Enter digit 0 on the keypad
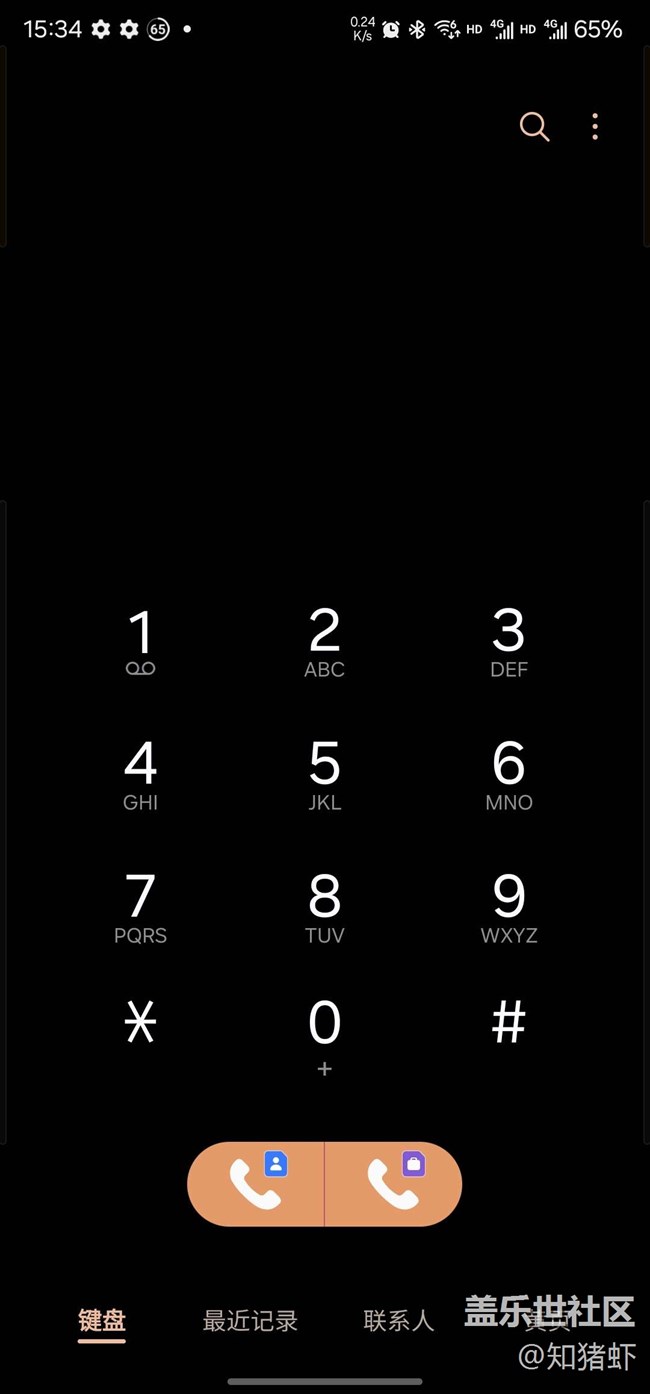This screenshot has width=650, height=1394. pos(324,1038)
